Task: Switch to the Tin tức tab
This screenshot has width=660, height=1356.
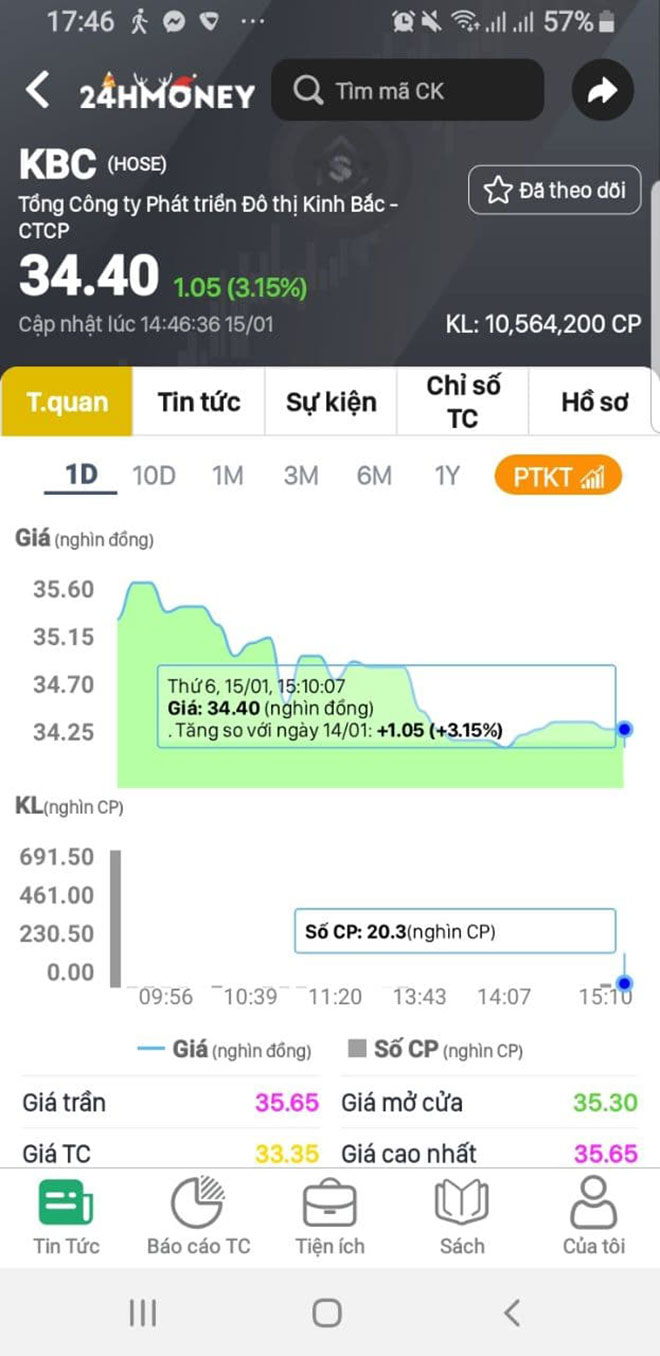Action: pos(199,402)
